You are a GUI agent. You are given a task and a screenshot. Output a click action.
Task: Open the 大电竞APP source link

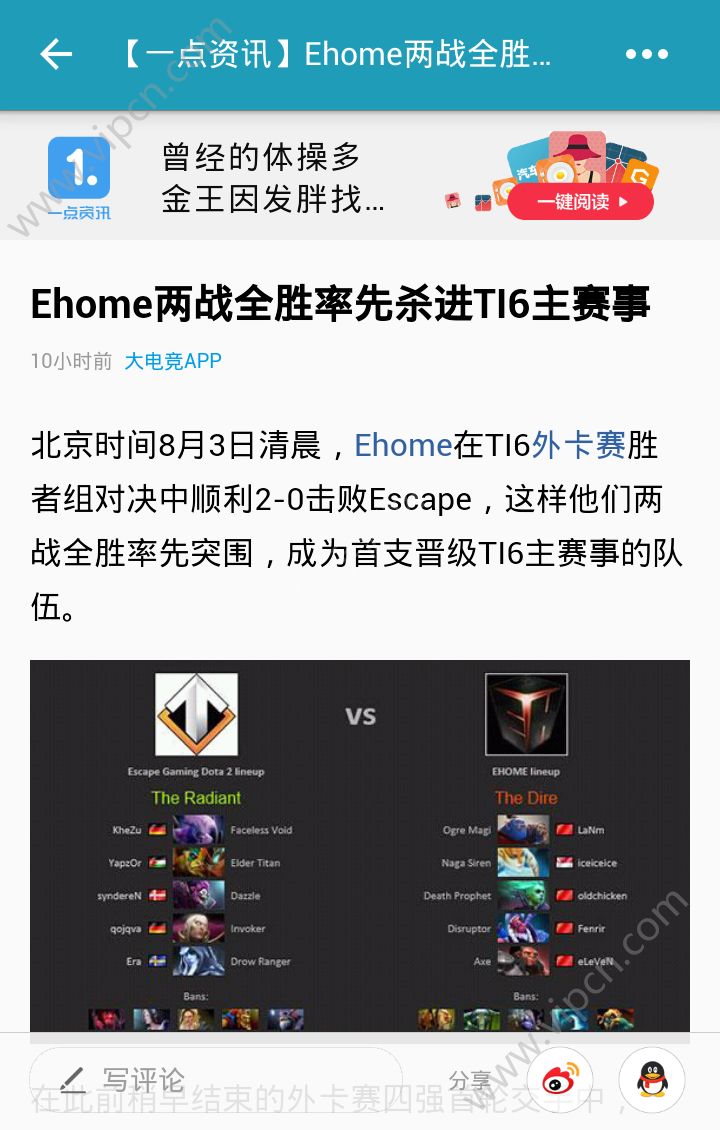point(172,361)
